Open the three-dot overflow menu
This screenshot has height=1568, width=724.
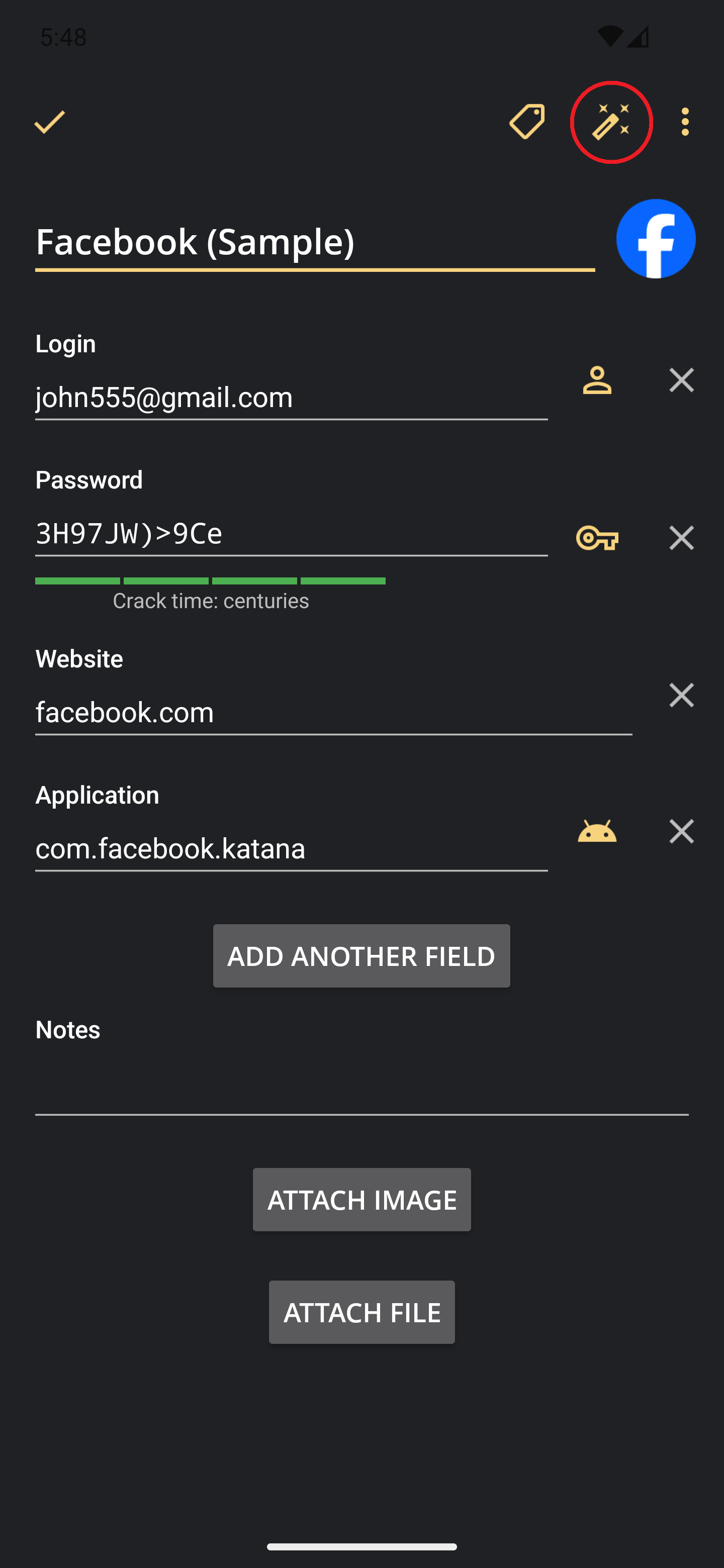tap(685, 122)
